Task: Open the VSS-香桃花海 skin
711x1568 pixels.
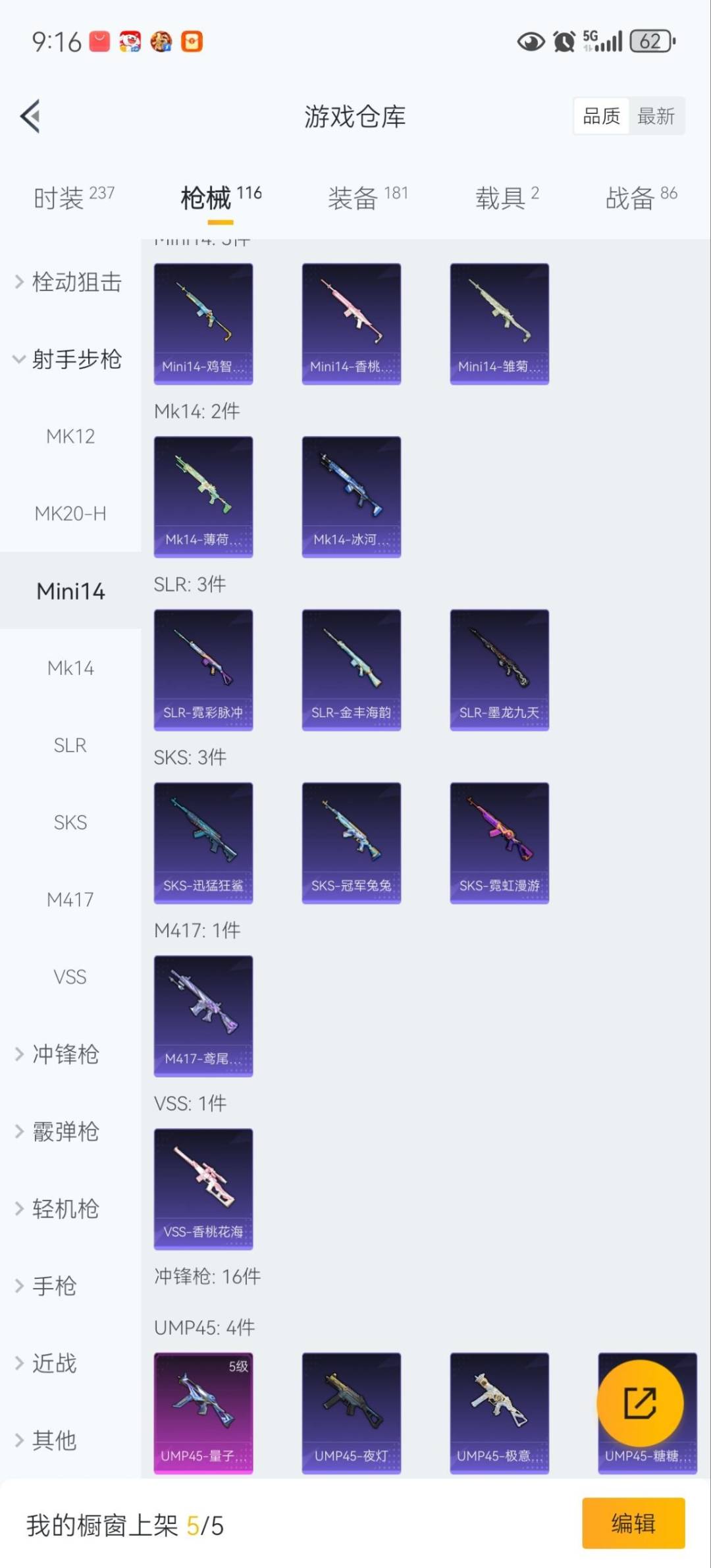Action: tap(203, 1189)
